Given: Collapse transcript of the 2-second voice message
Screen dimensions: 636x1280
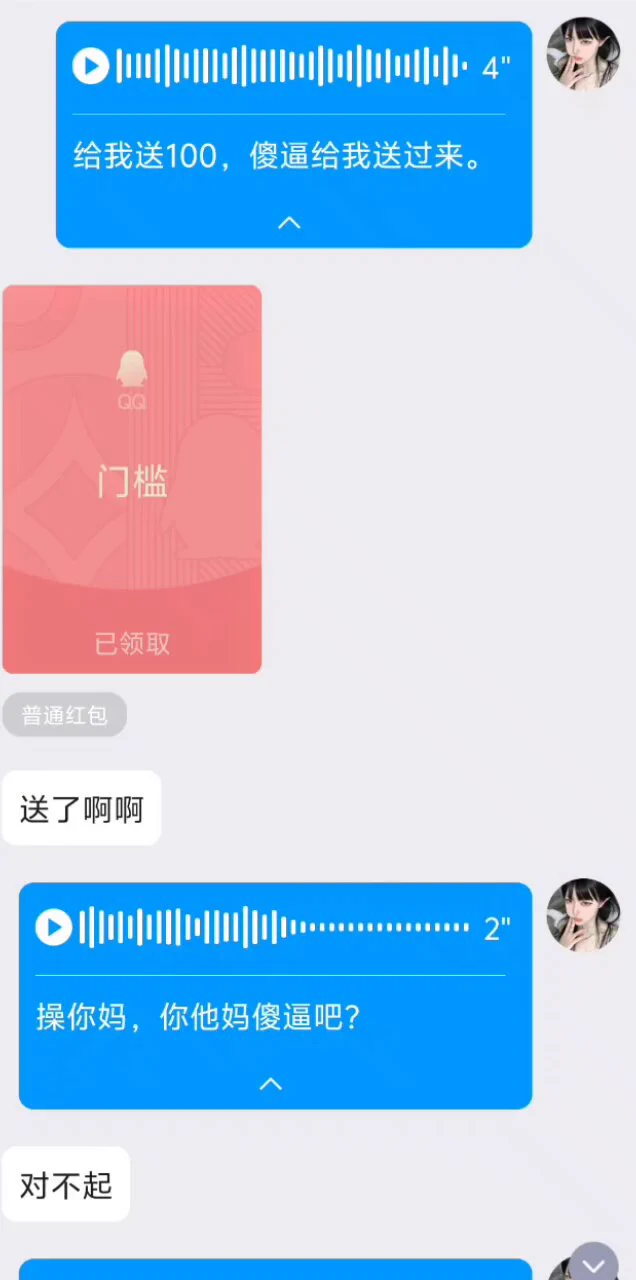Looking at the screenshot, I should coord(271,1084).
